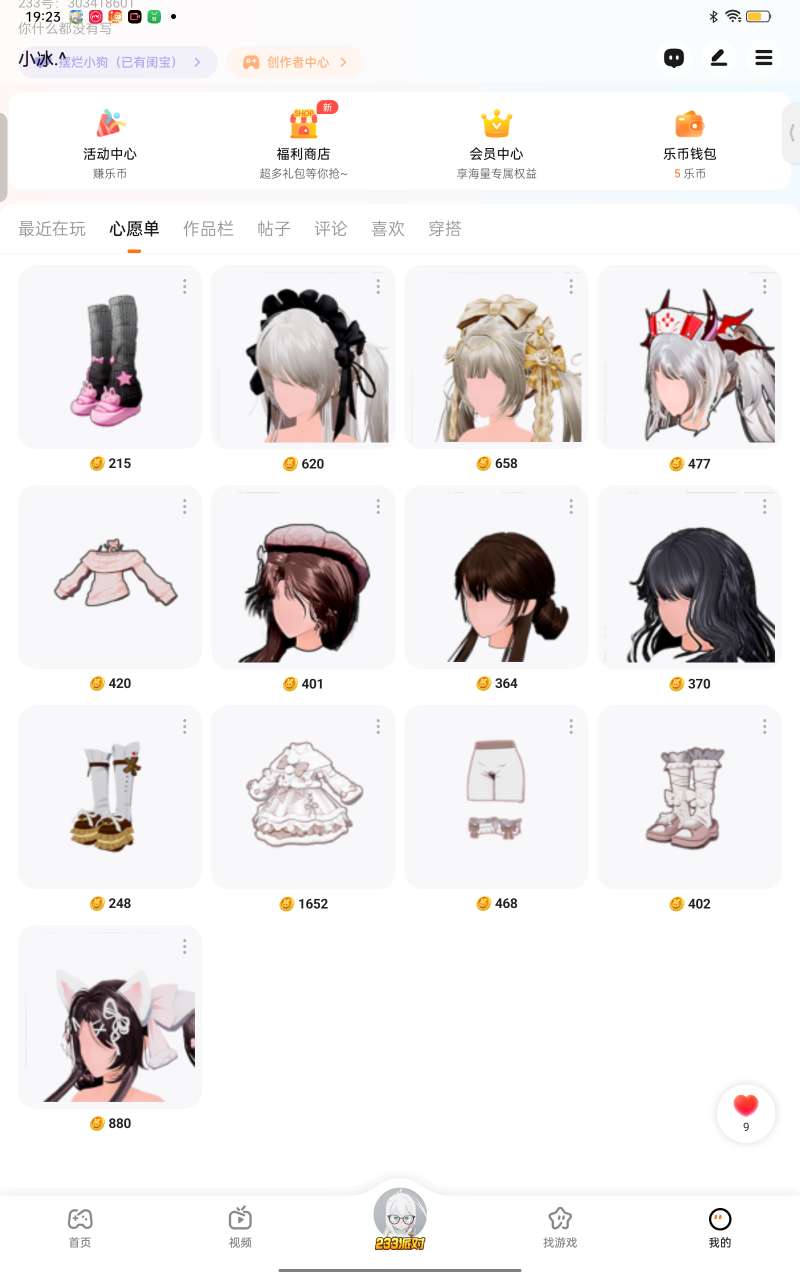This screenshot has height=1280, width=800.
Task: Open options menu for the 420 pink sweater
Action: pyautogui.click(x=185, y=507)
